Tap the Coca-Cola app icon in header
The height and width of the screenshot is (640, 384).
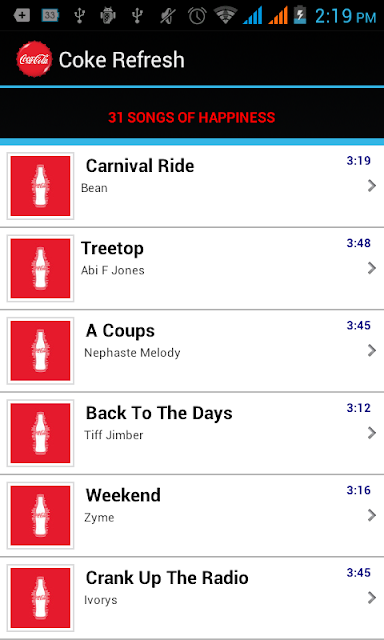[34, 59]
